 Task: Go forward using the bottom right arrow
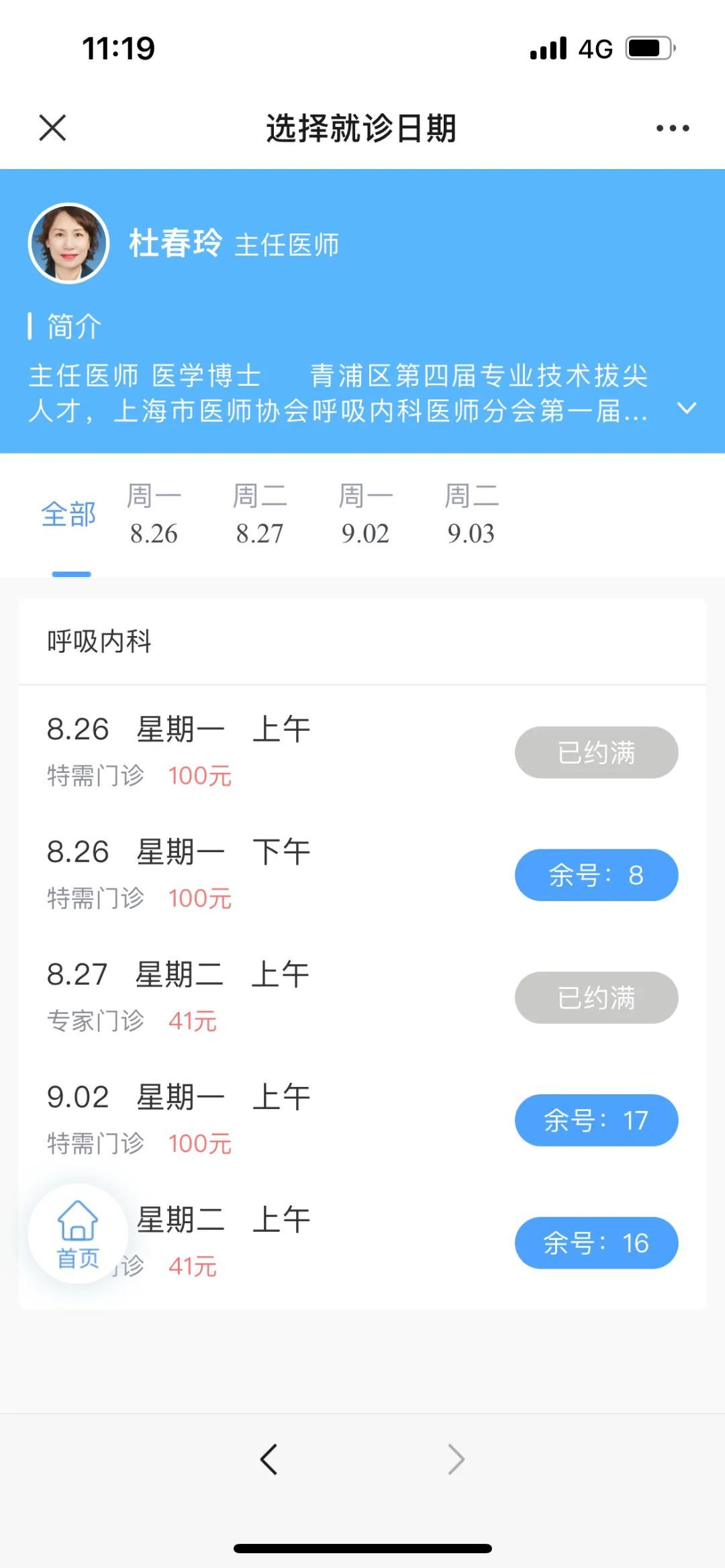[x=456, y=1459]
